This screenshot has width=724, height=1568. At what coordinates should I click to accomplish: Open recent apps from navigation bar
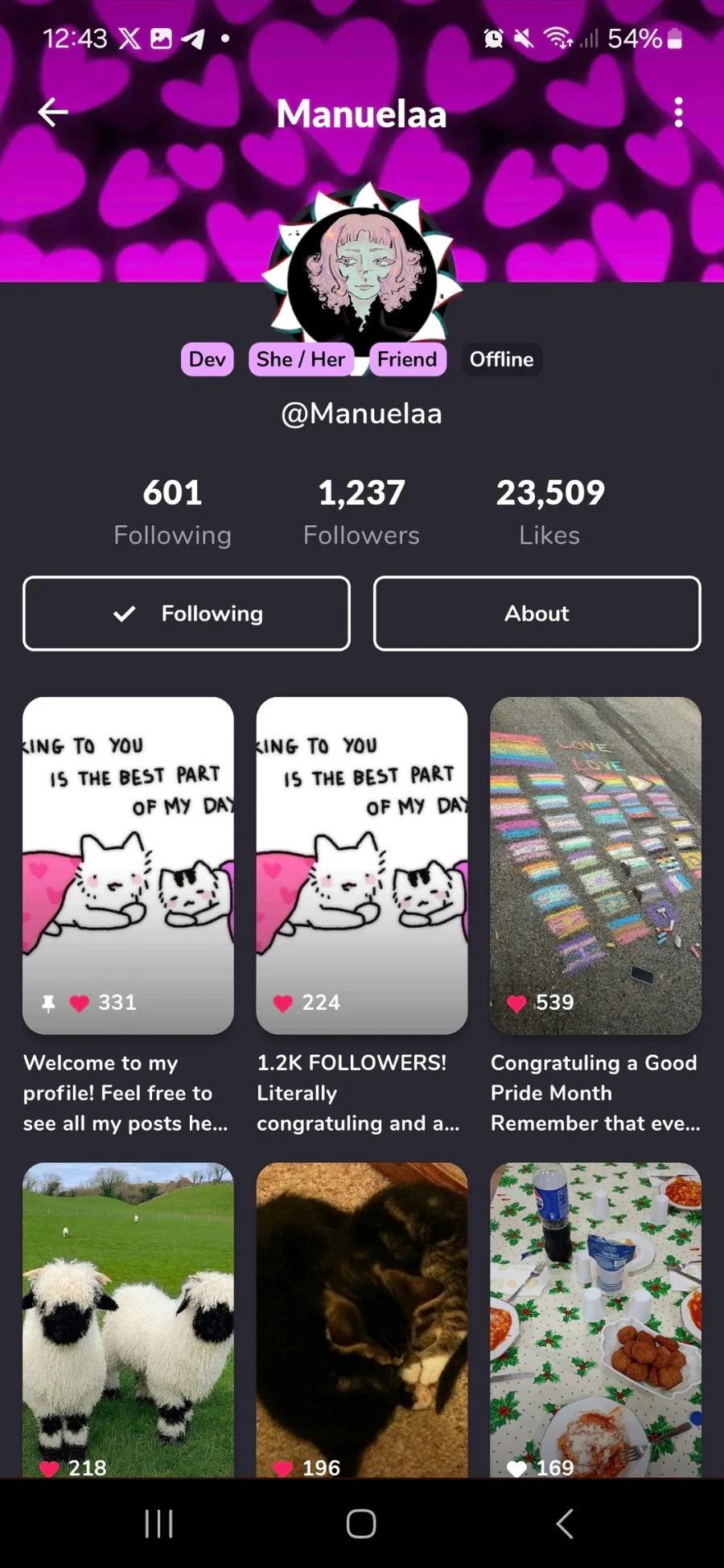[158, 1523]
